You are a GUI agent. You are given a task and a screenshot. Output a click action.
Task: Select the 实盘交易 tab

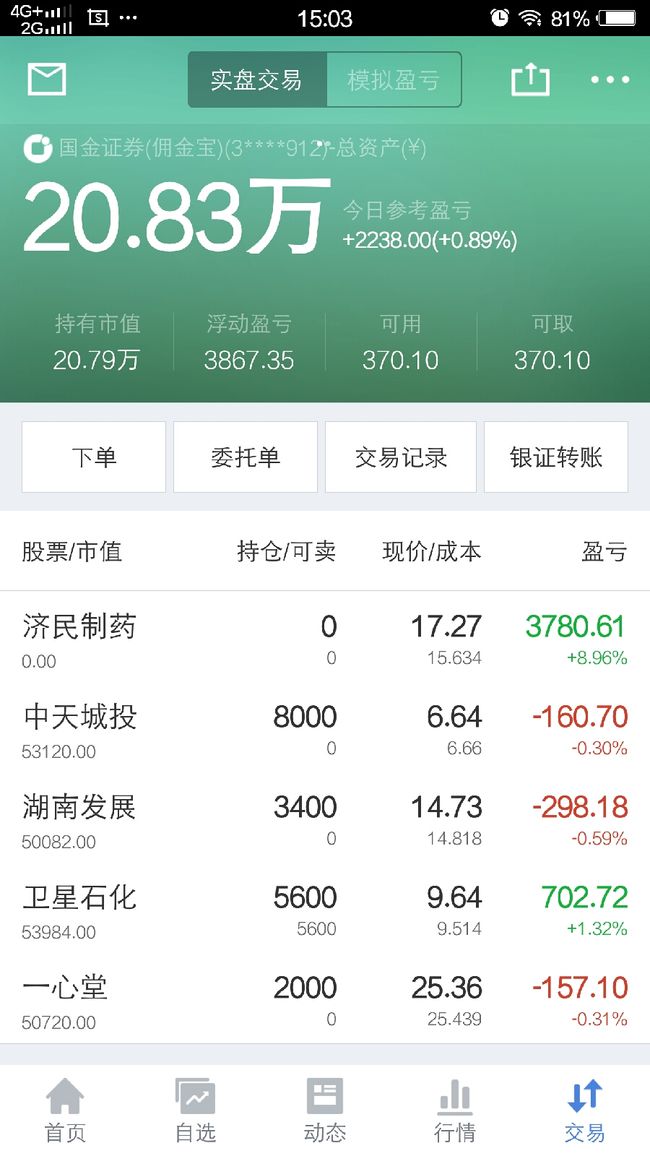[256, 80]
